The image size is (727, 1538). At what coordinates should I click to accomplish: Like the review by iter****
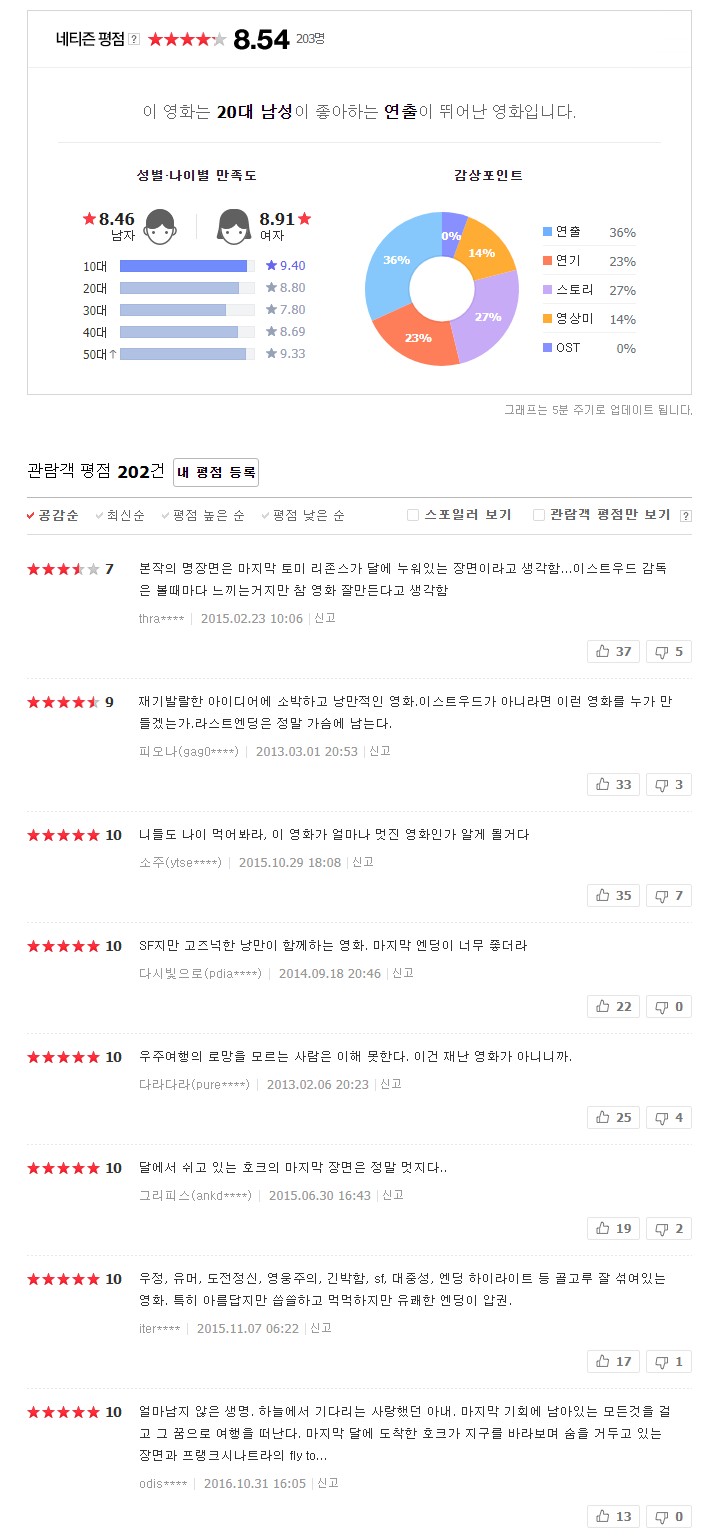coord(614,1361)
